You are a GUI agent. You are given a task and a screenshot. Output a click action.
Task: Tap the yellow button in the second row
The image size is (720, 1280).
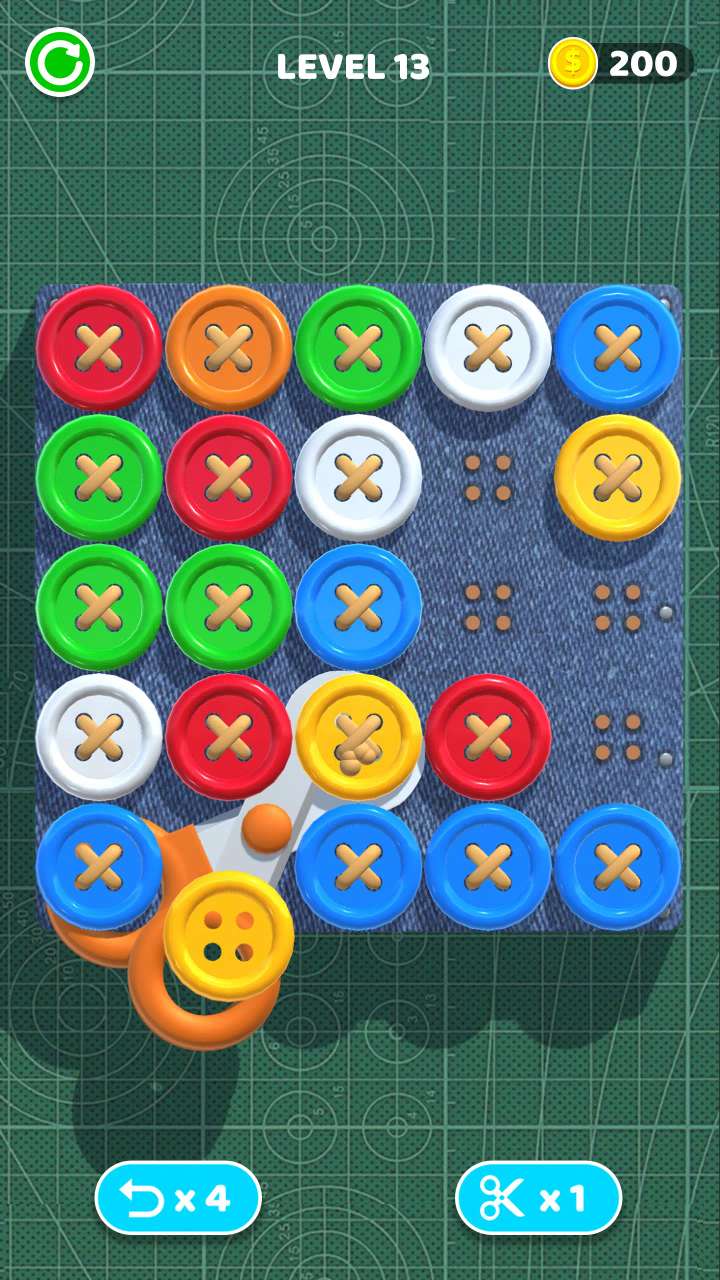[x=617, y=478]
